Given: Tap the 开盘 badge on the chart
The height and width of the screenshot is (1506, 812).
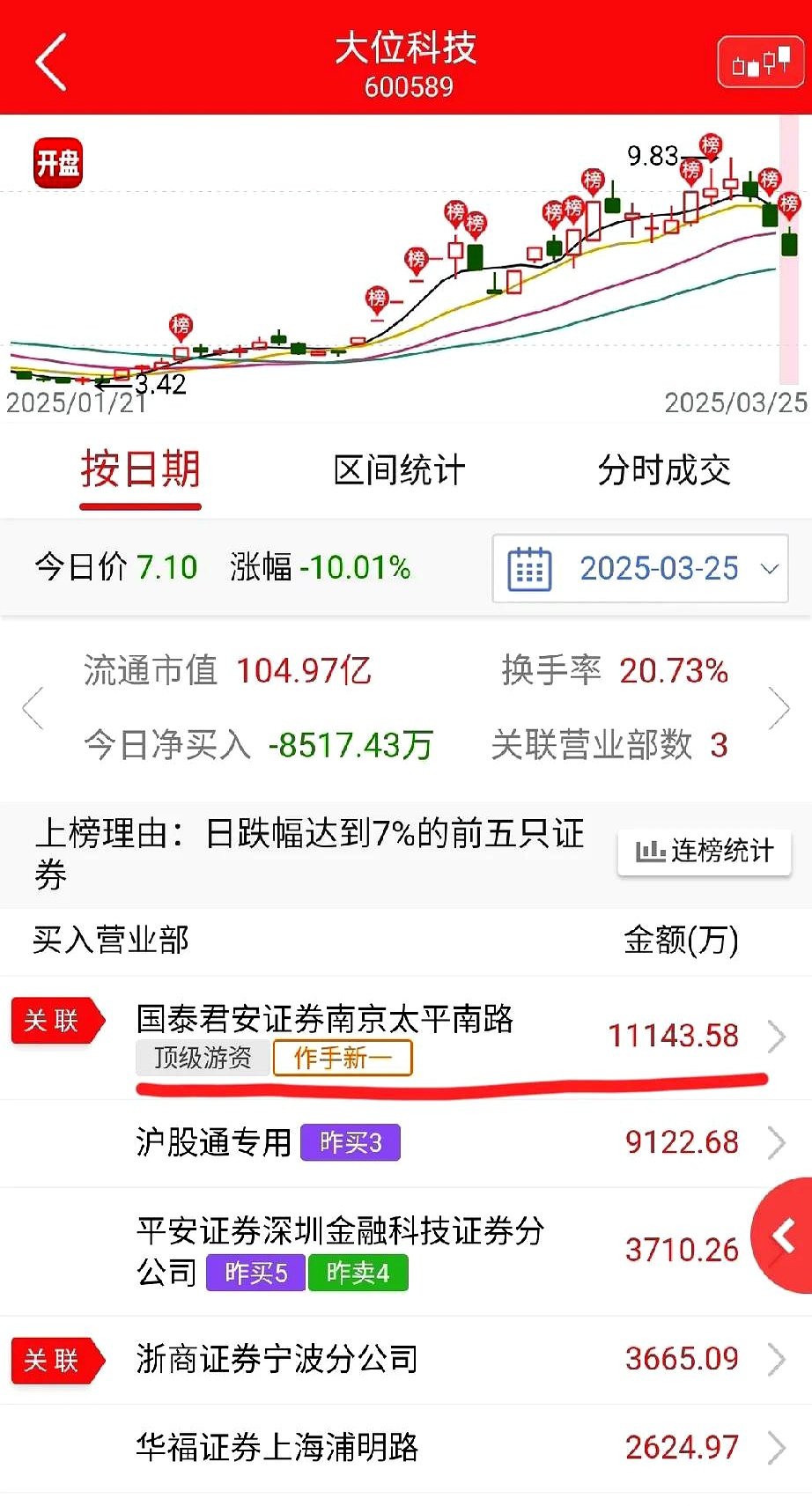Looking at the screenshot, I should pos(56,164).
